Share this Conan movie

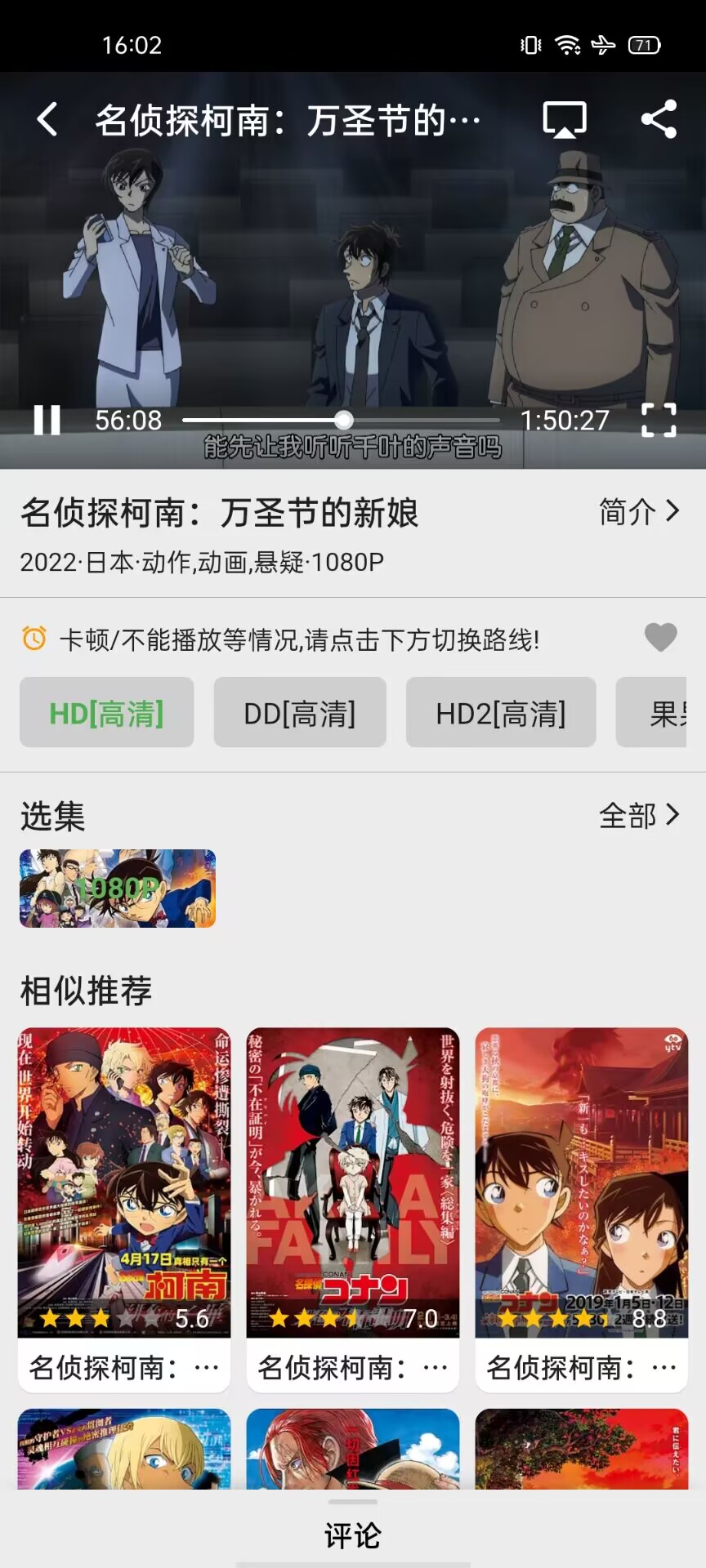[659, 120]
